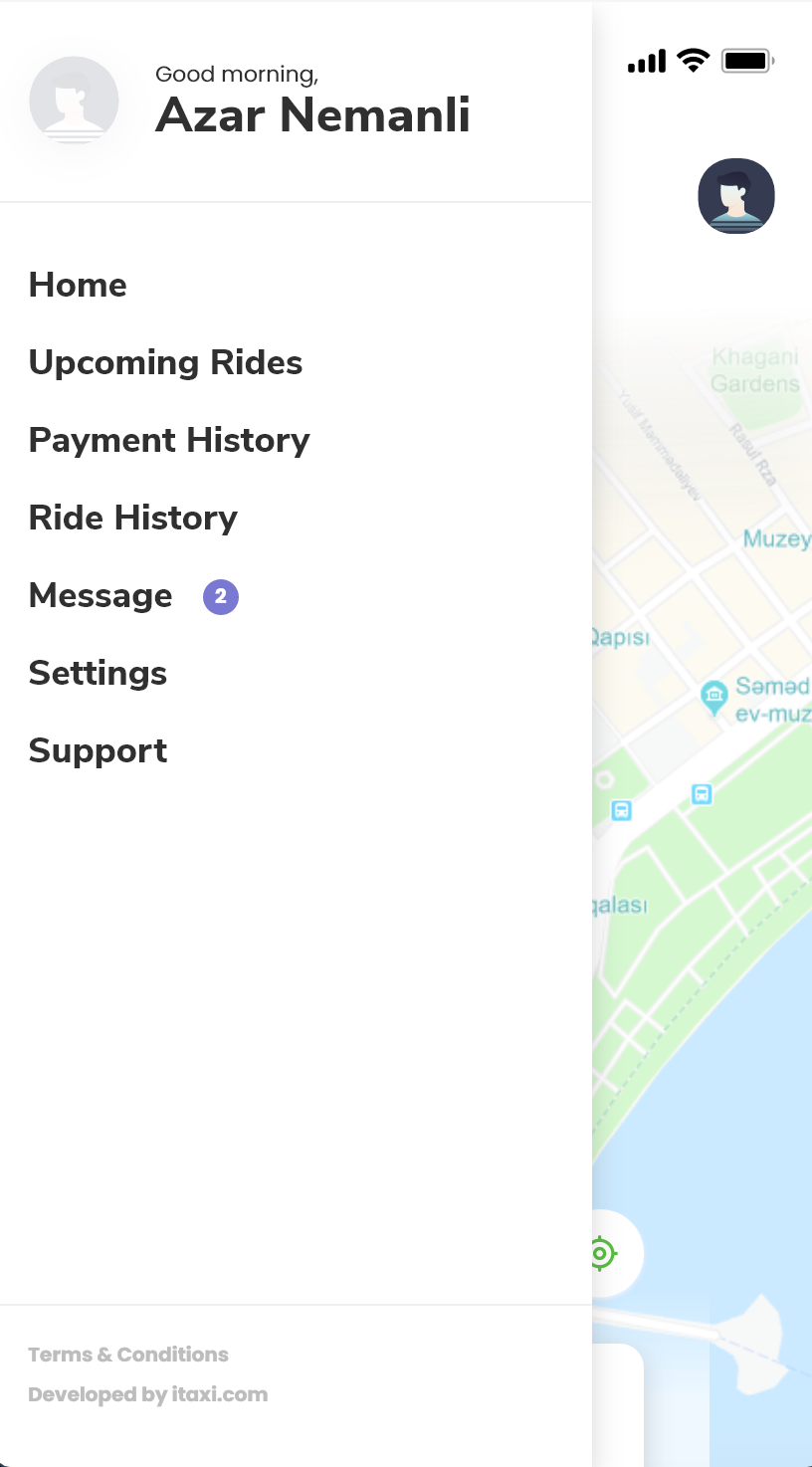Open Payment History

[x=169, y=441]
